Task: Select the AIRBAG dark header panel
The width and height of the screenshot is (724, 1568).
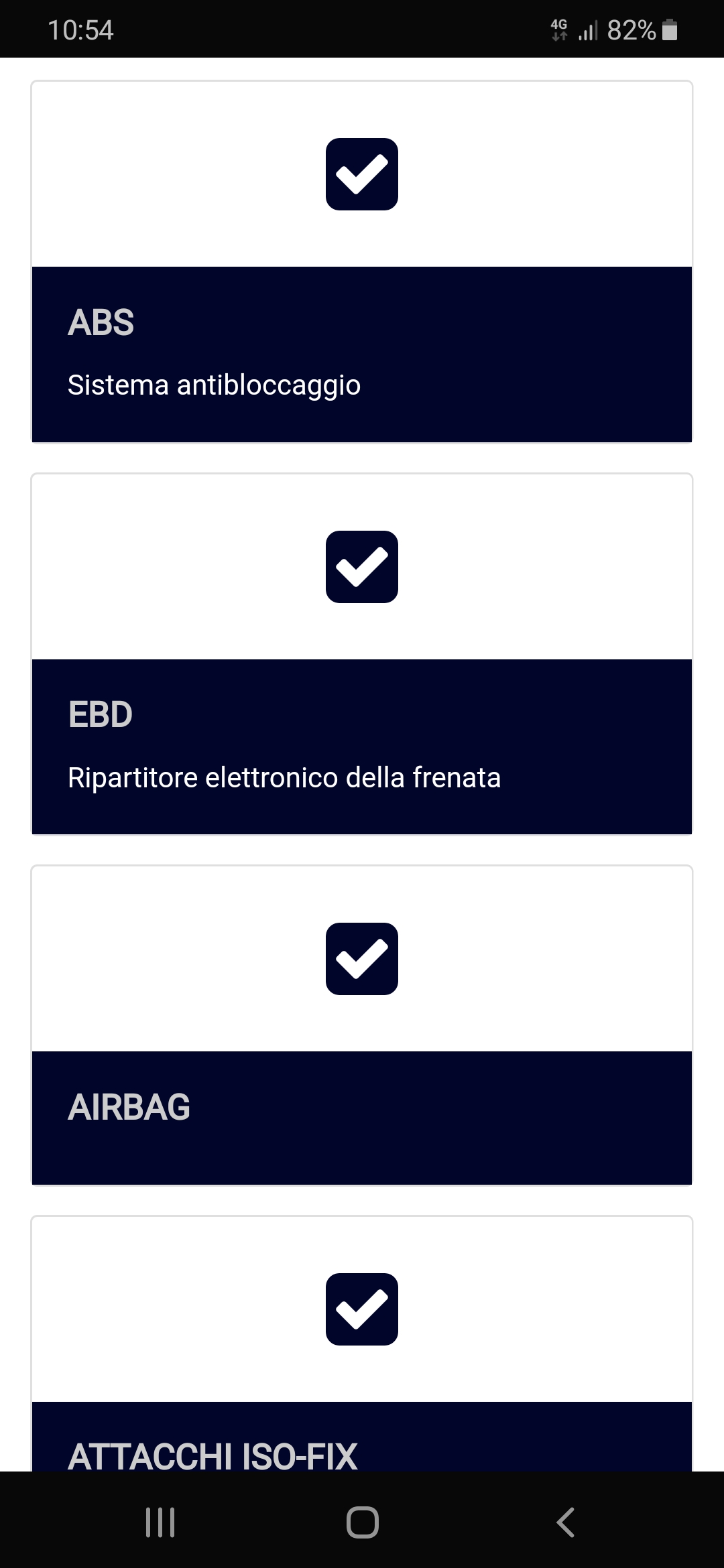Action: [361, 1116]
